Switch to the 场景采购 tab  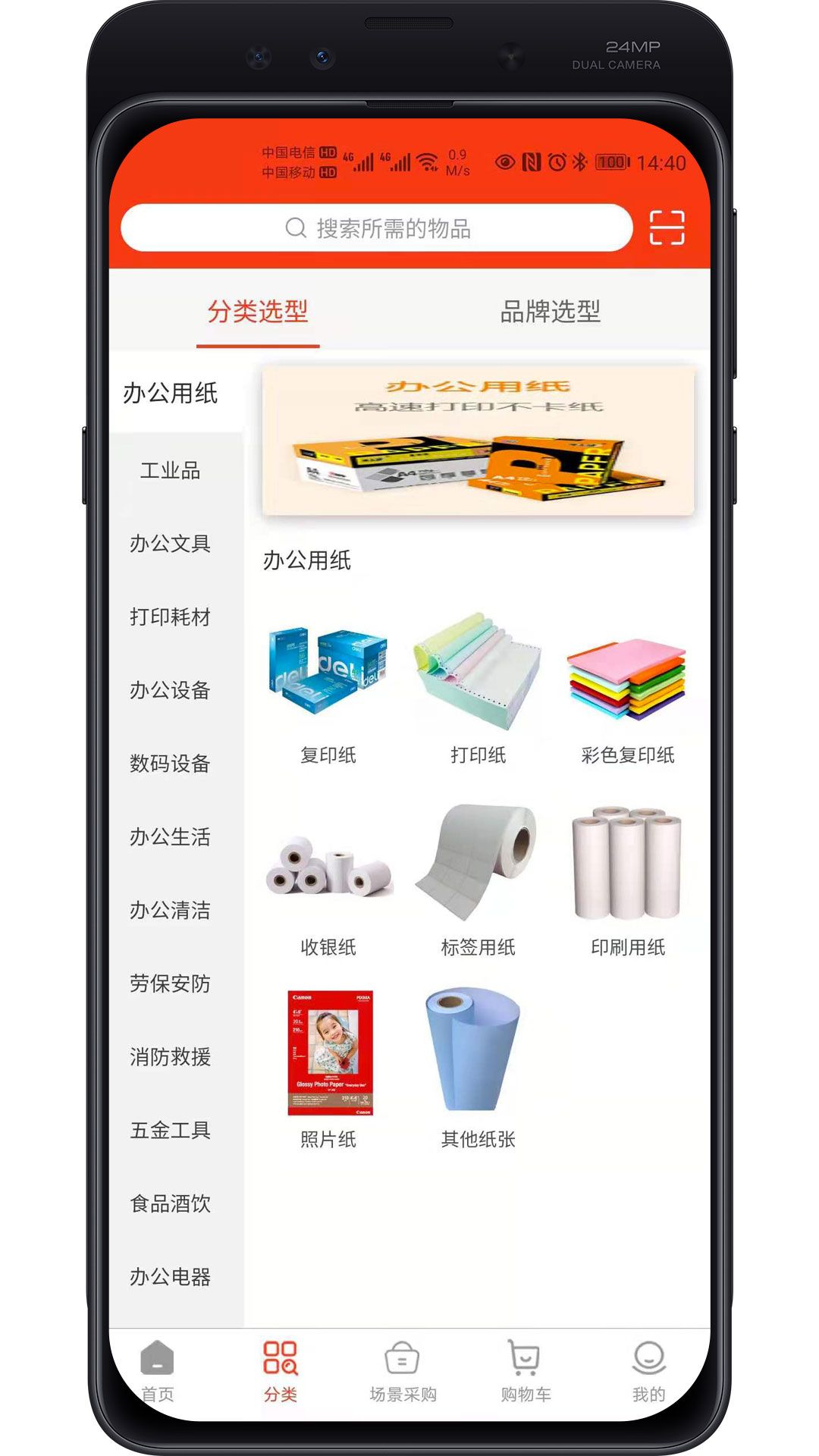pyautogui.click(x=403, y=1371)
